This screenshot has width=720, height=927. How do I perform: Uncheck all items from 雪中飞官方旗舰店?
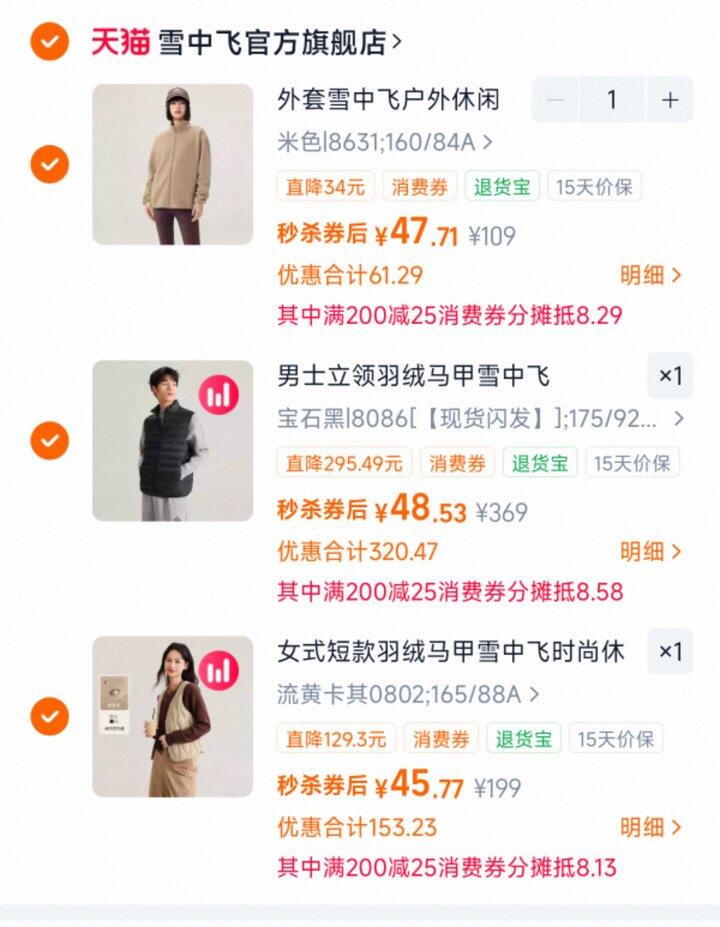pyautogui.click(x=50, y=42)
